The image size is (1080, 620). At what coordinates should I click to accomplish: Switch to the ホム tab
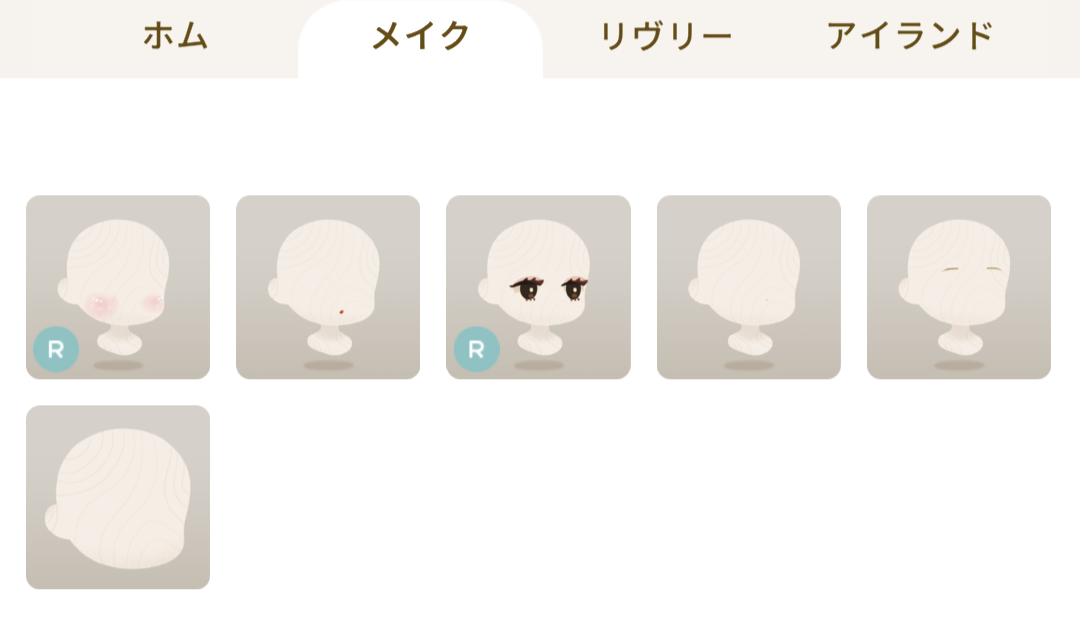pos(175,37)
